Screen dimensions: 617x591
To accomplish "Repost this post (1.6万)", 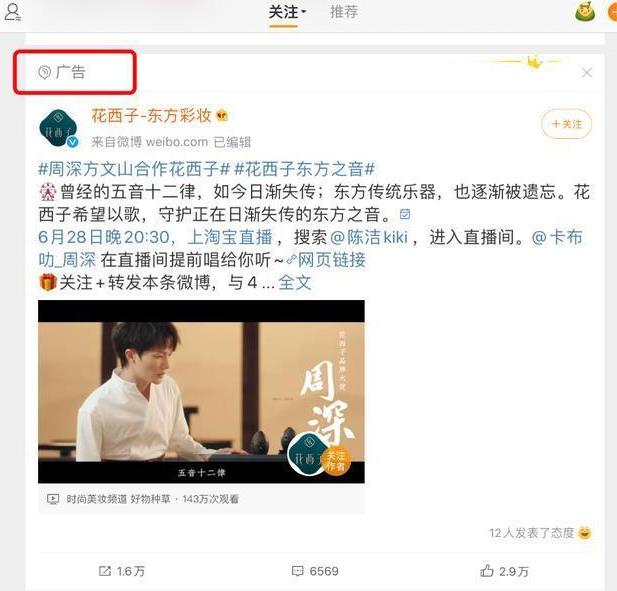I will tap(121, 571).
